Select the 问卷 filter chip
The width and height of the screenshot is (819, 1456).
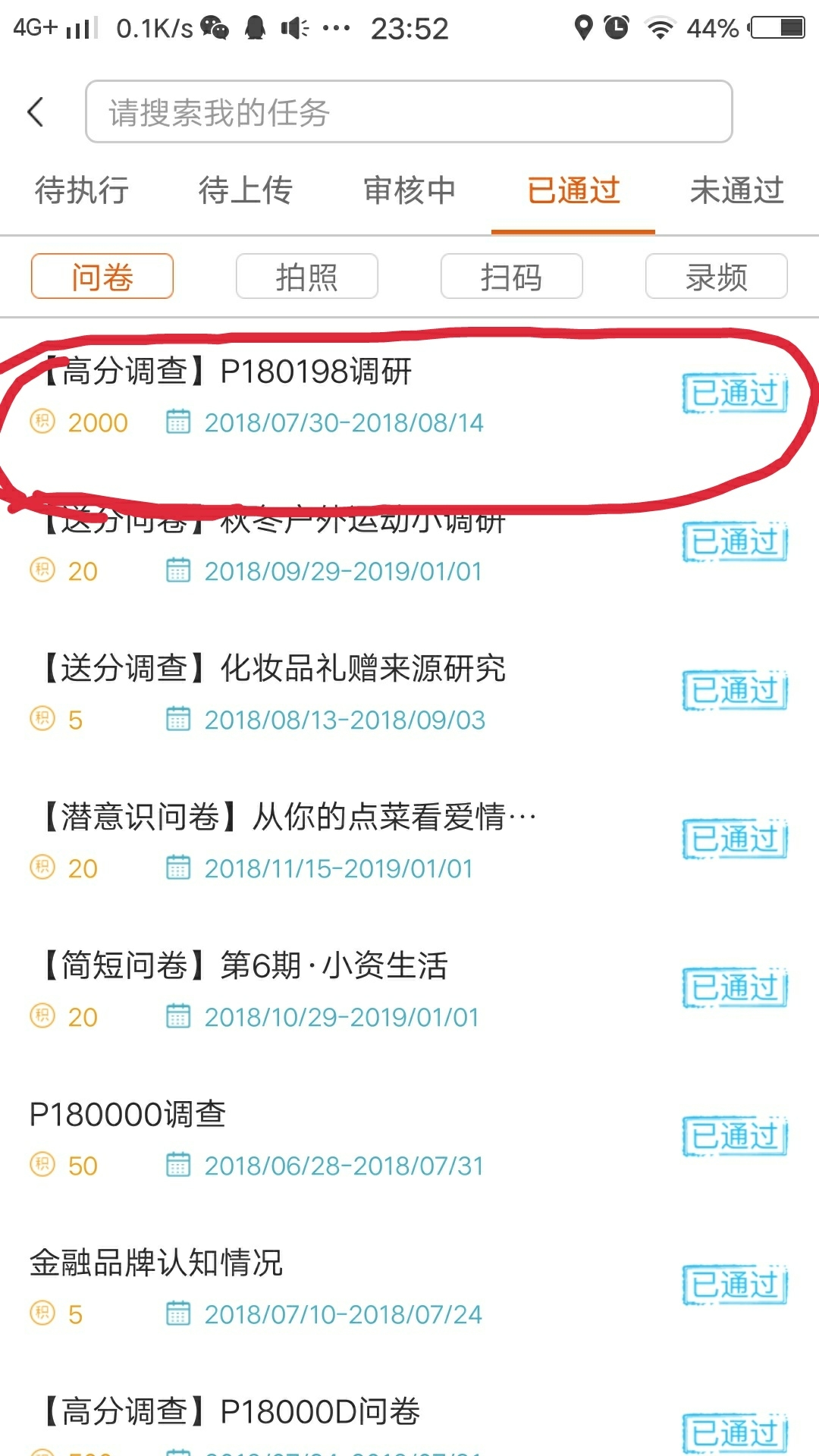[x=102, y=276]
